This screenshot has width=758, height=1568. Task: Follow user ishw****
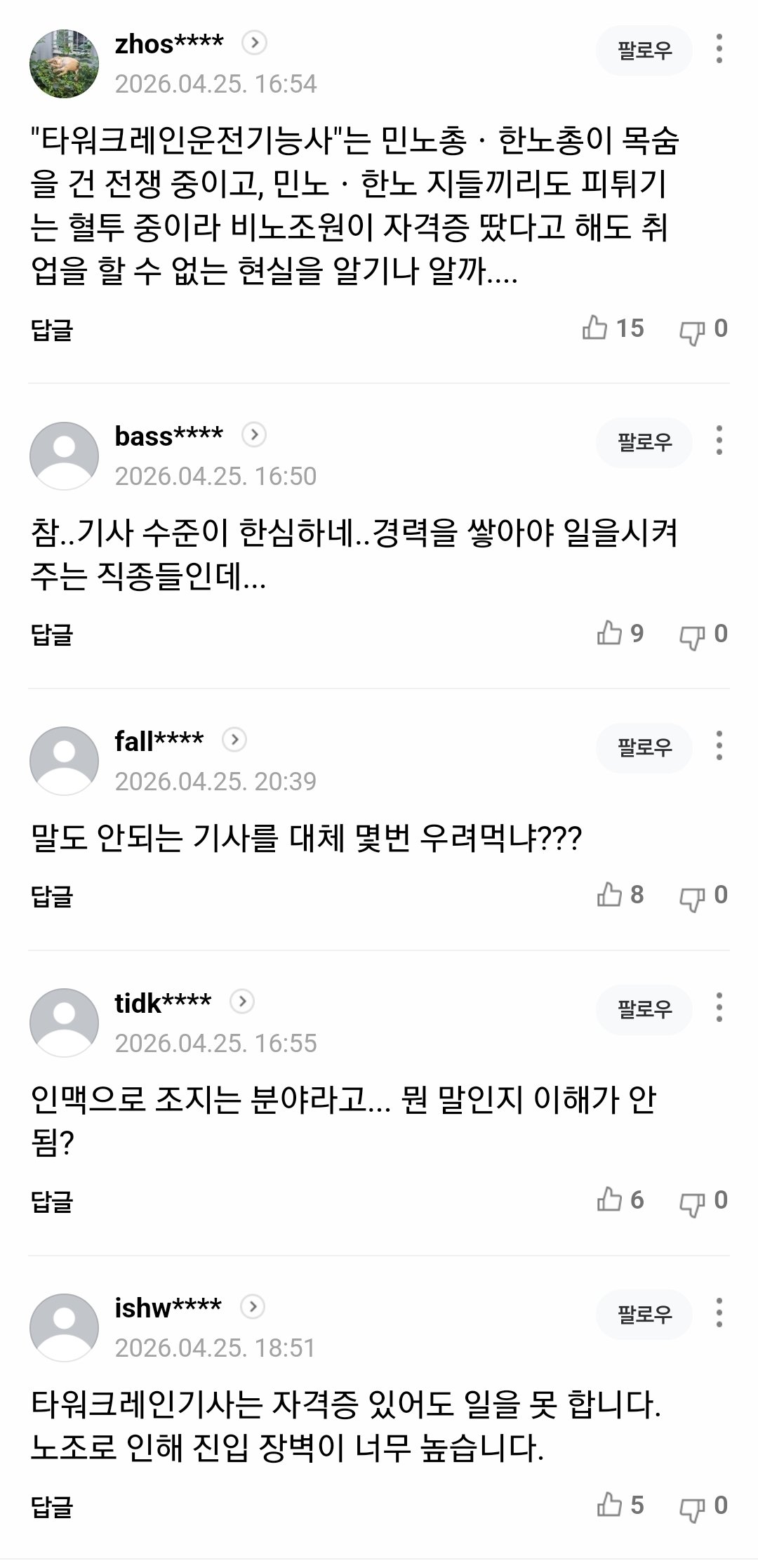[x=644, y=1315]
